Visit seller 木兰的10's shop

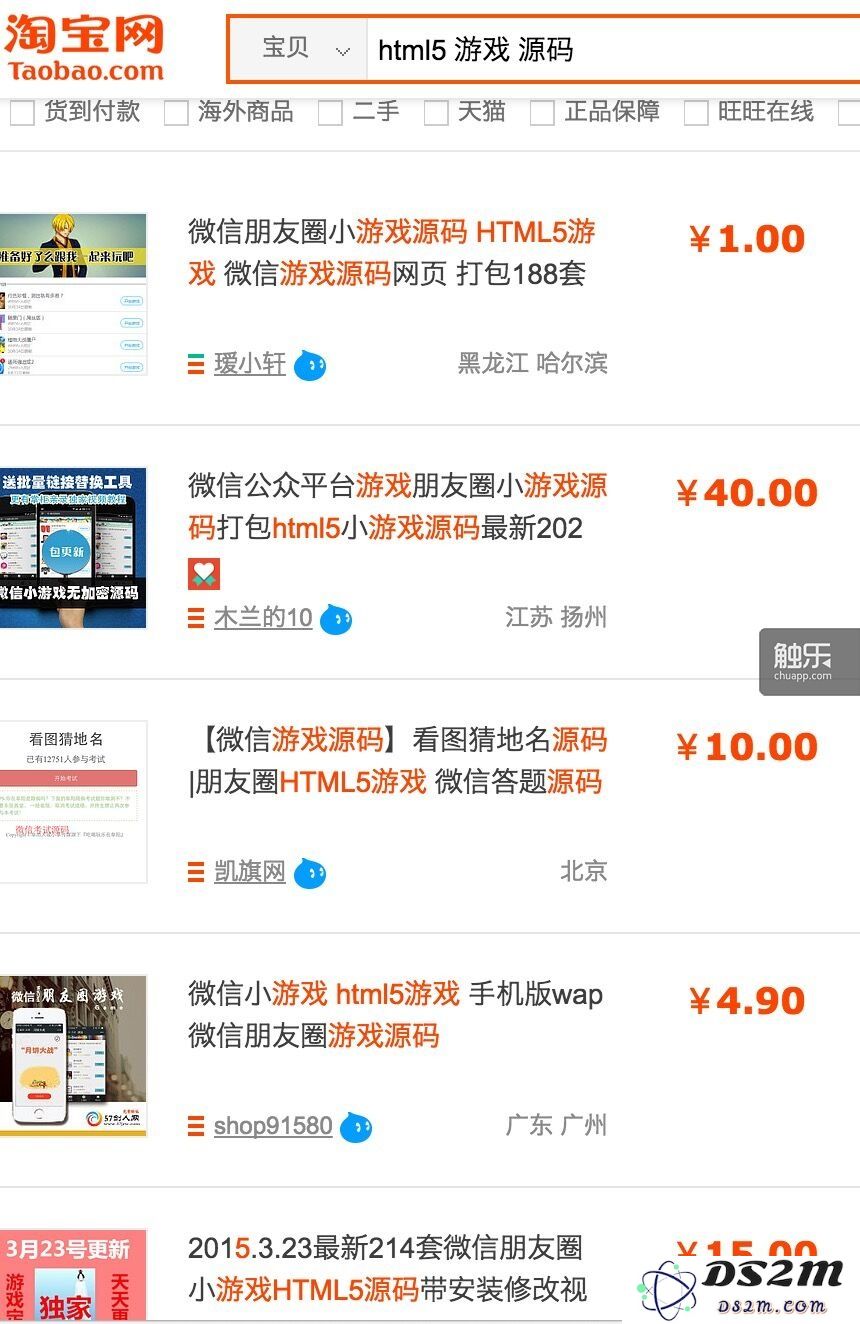[263, 618]
